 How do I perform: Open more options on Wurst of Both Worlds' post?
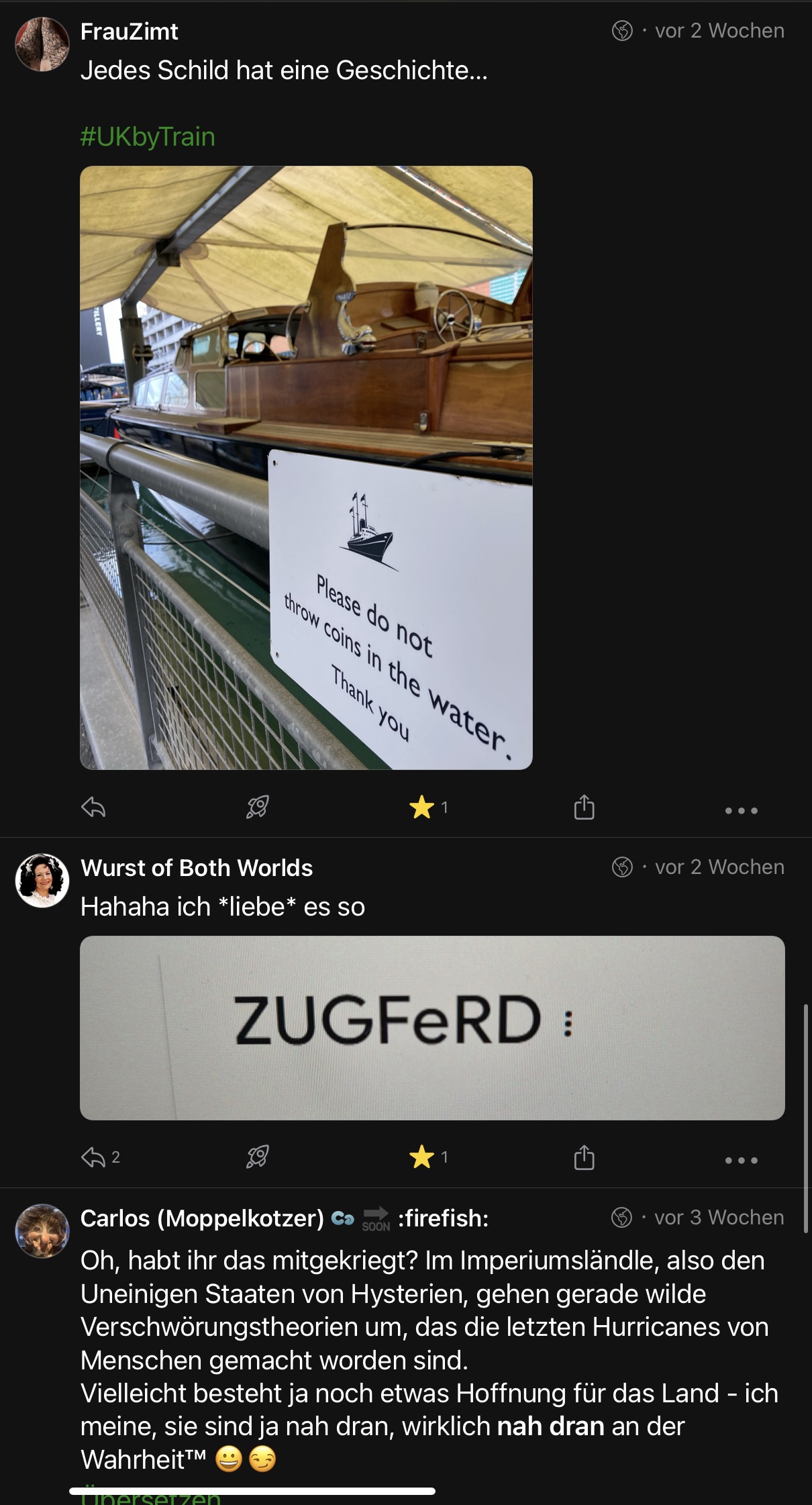[x=741, y=1160]
